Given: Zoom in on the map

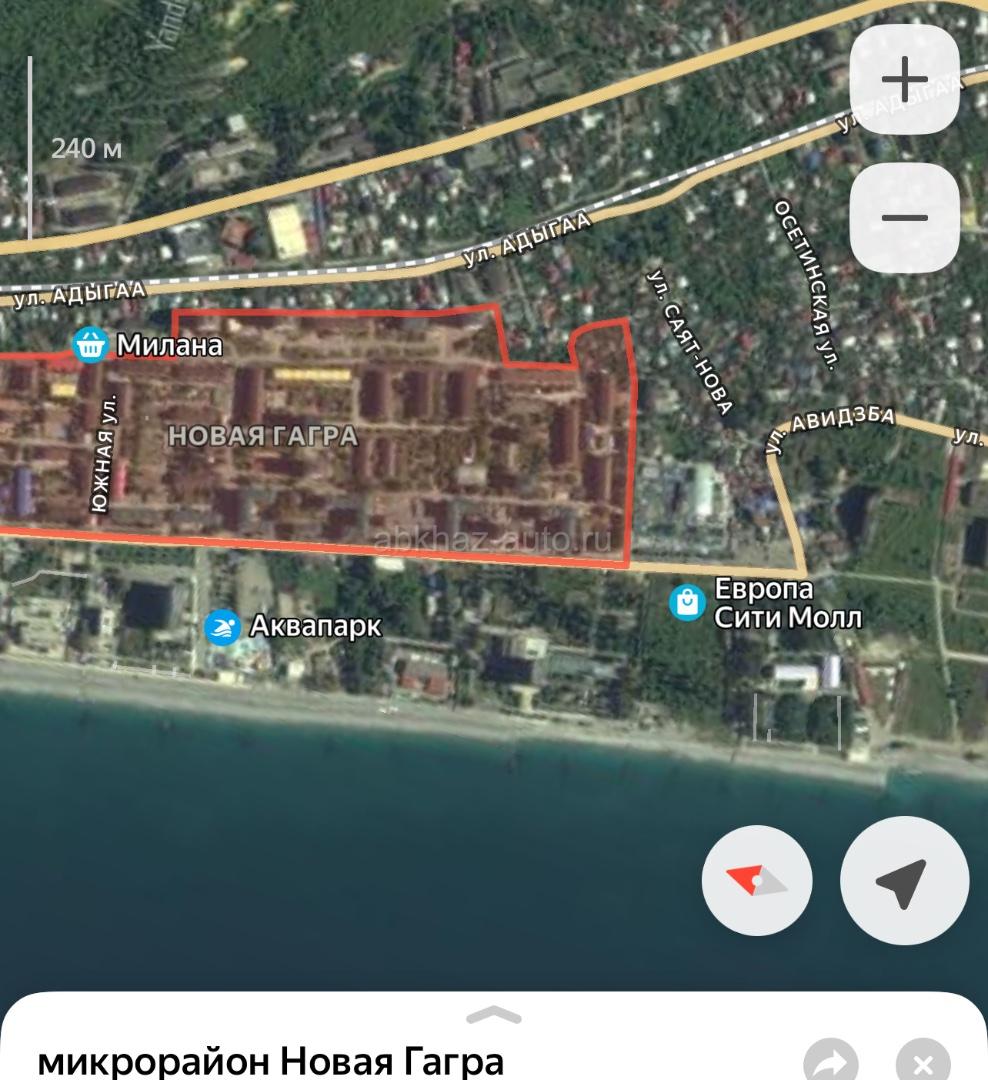Looking at the screenshot, I should 904,79.
